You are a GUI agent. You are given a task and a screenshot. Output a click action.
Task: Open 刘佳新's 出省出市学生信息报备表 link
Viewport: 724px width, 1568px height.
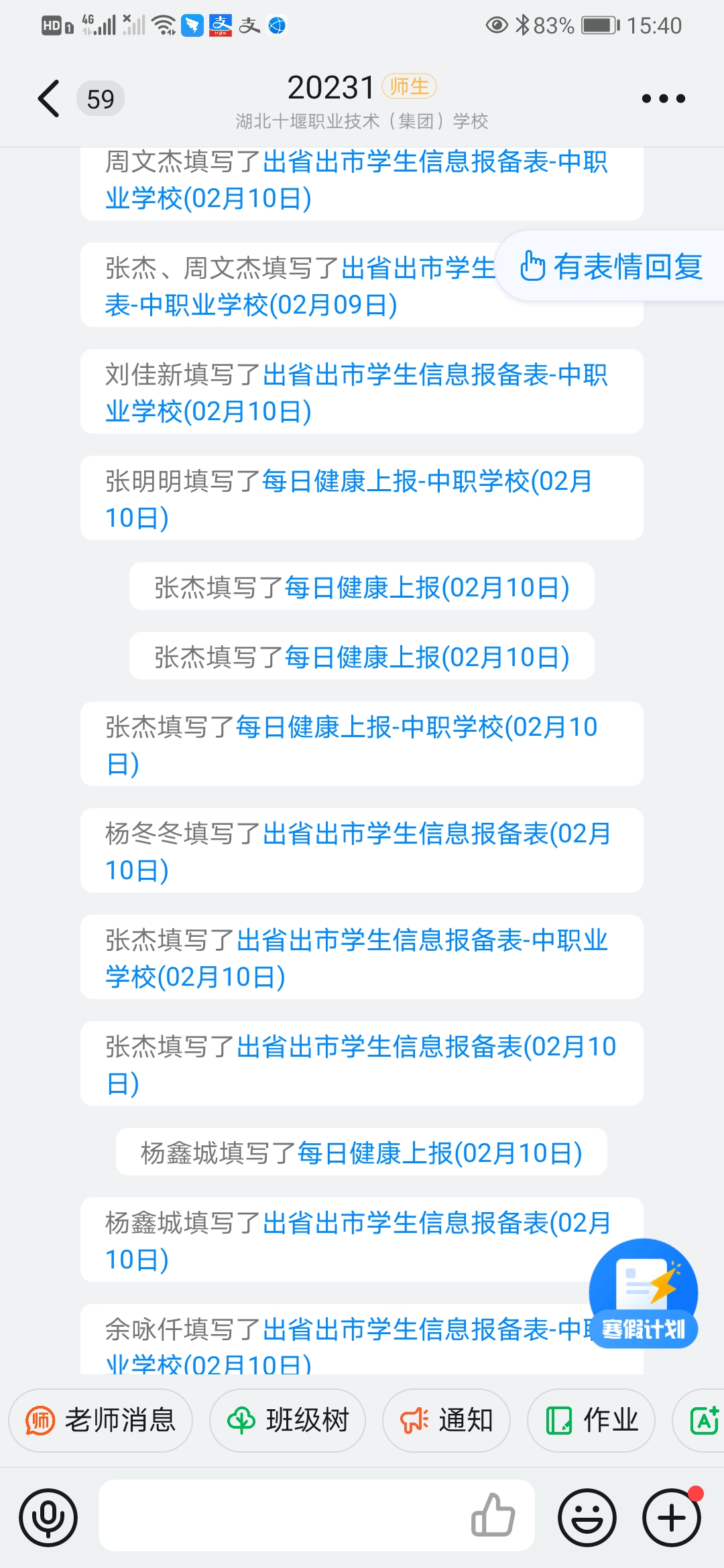[434, 375]
